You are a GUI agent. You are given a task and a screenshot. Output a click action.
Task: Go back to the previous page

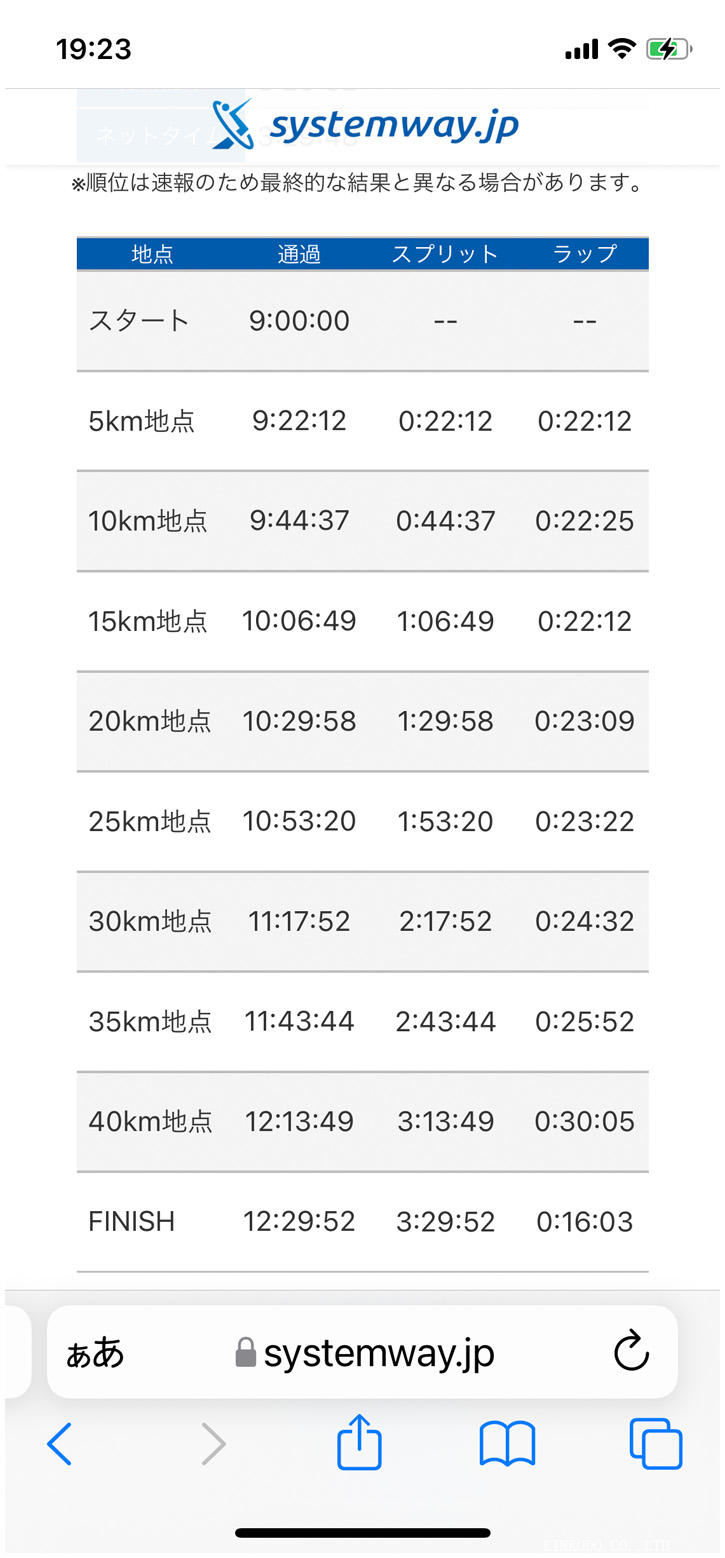pos(60,1444)
